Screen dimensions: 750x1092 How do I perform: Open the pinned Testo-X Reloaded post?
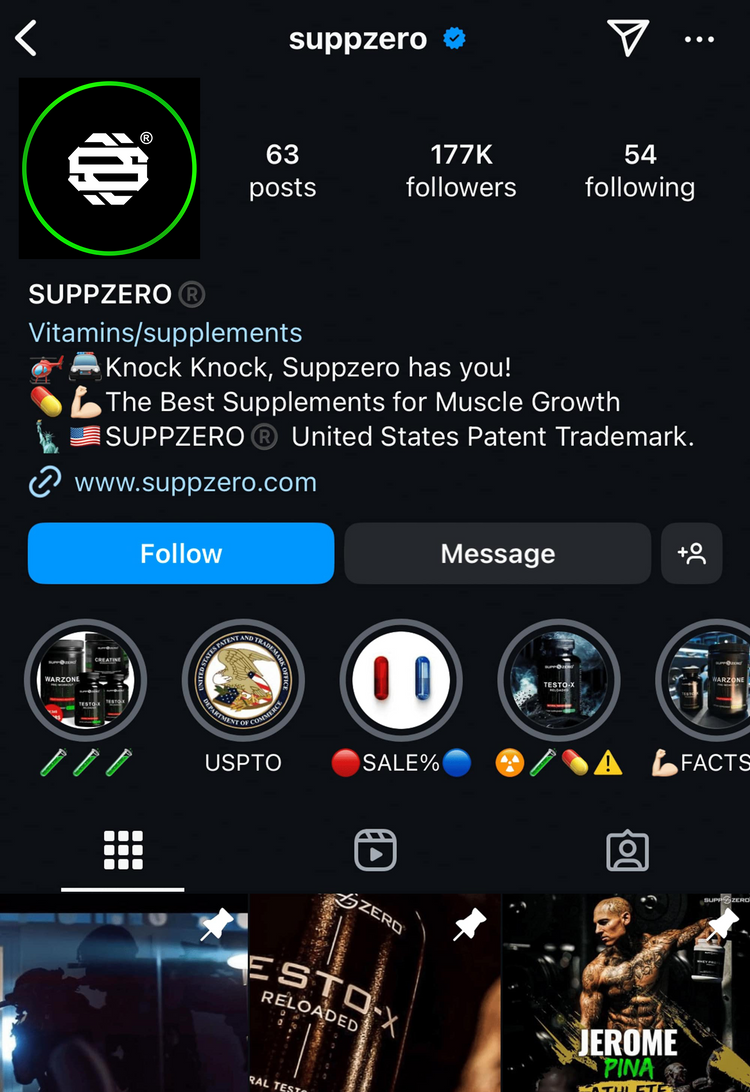pyautogui.click(x=374, y=995)
